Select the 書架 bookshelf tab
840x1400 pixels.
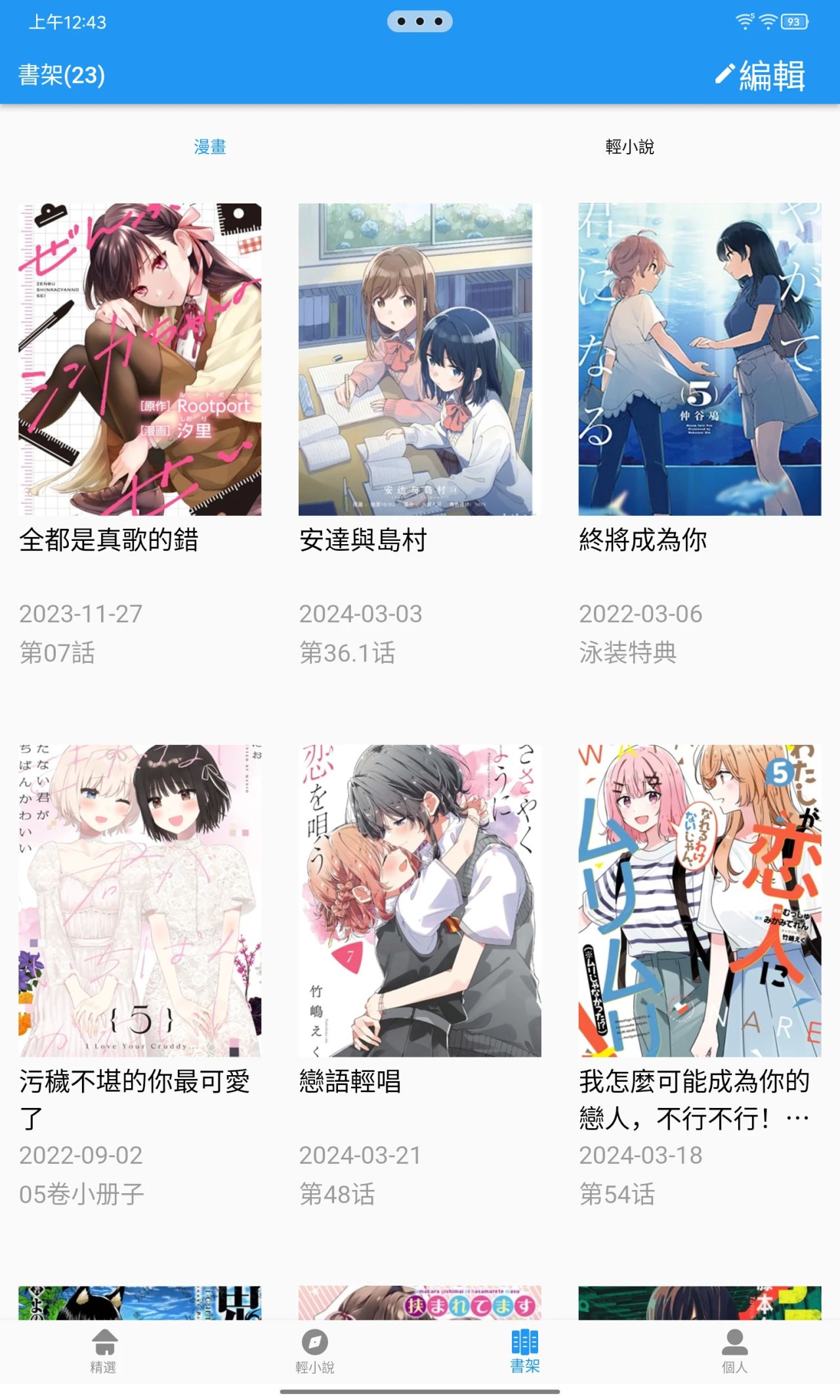pos(525,1351)
